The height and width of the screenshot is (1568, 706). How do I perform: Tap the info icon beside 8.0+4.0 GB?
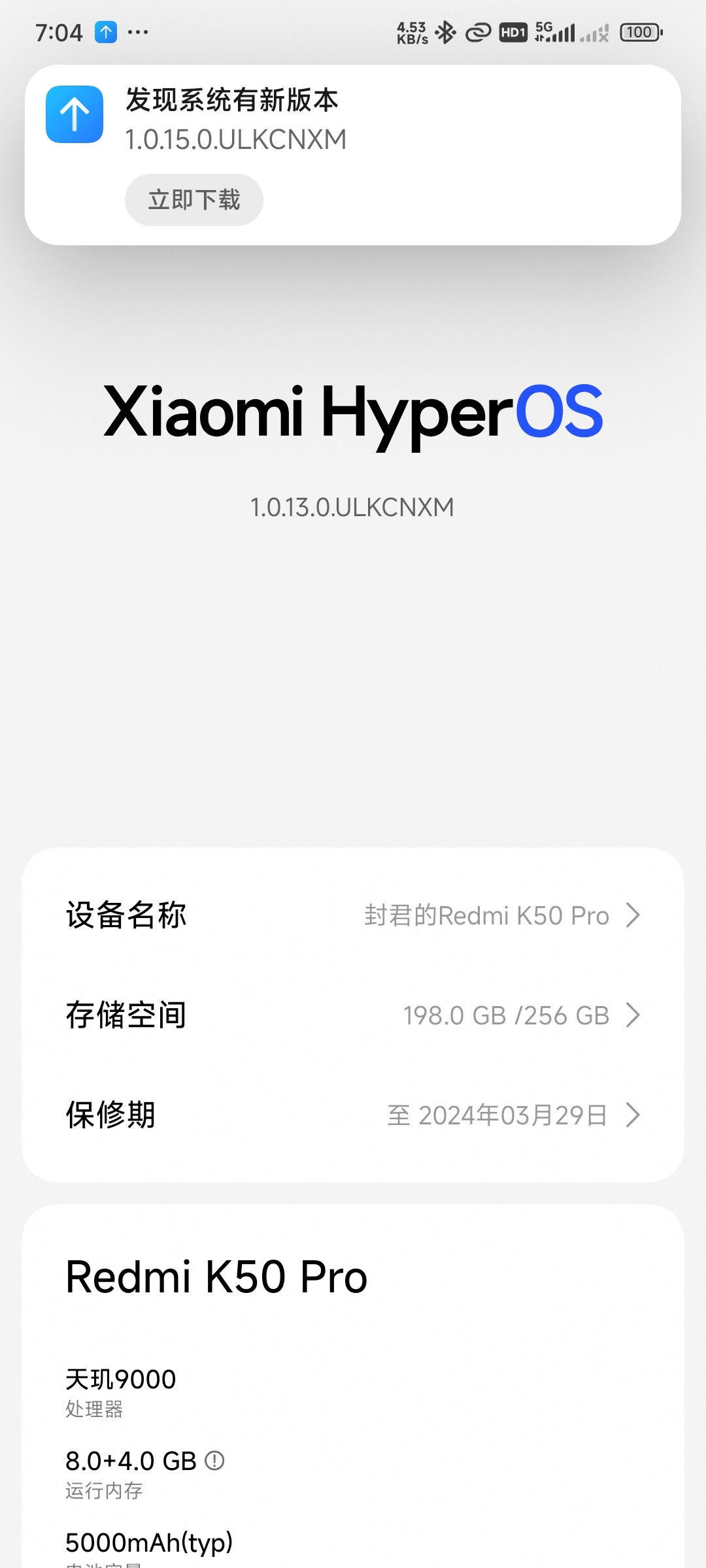(x=214, y=1460)
